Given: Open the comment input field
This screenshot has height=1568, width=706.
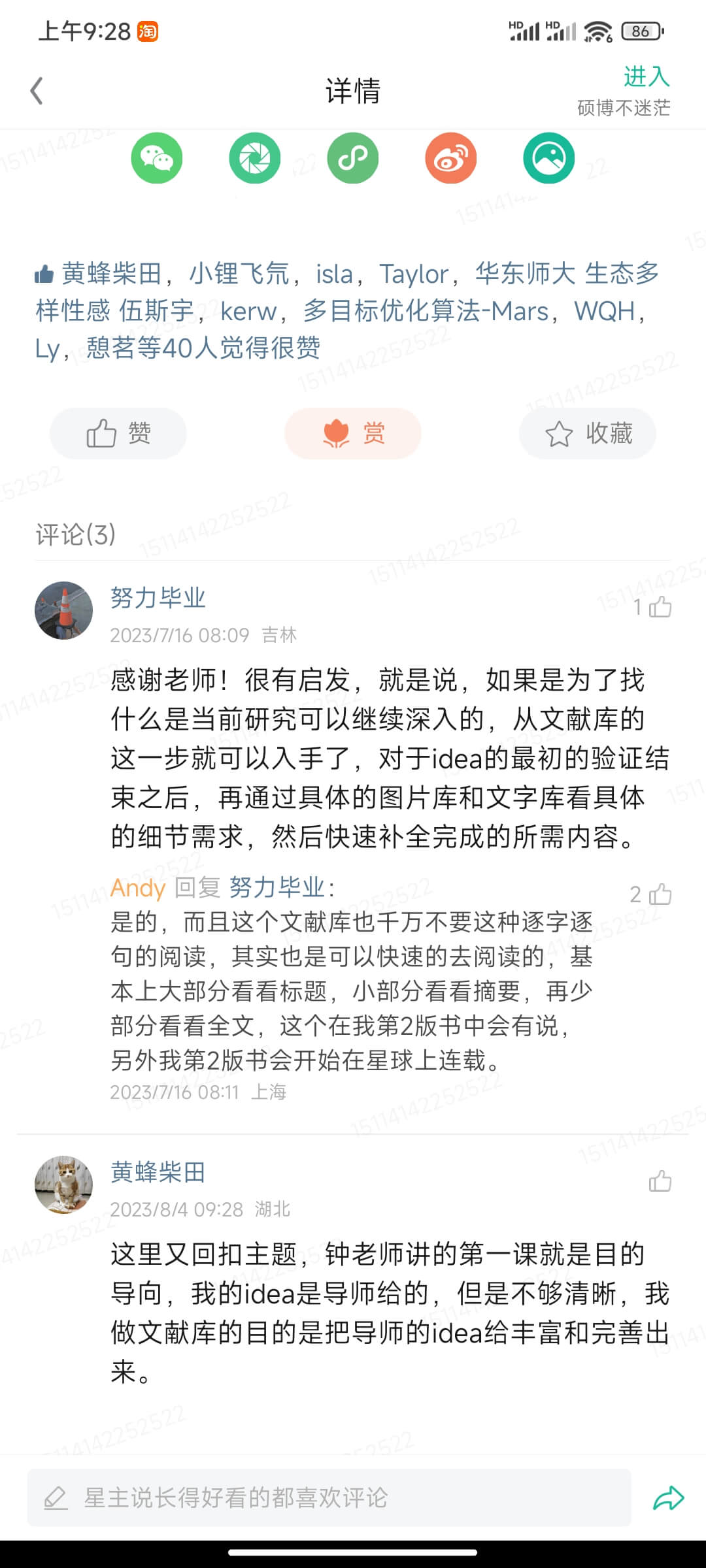Looking at the screenshot, I should [x=329, y=1497].
